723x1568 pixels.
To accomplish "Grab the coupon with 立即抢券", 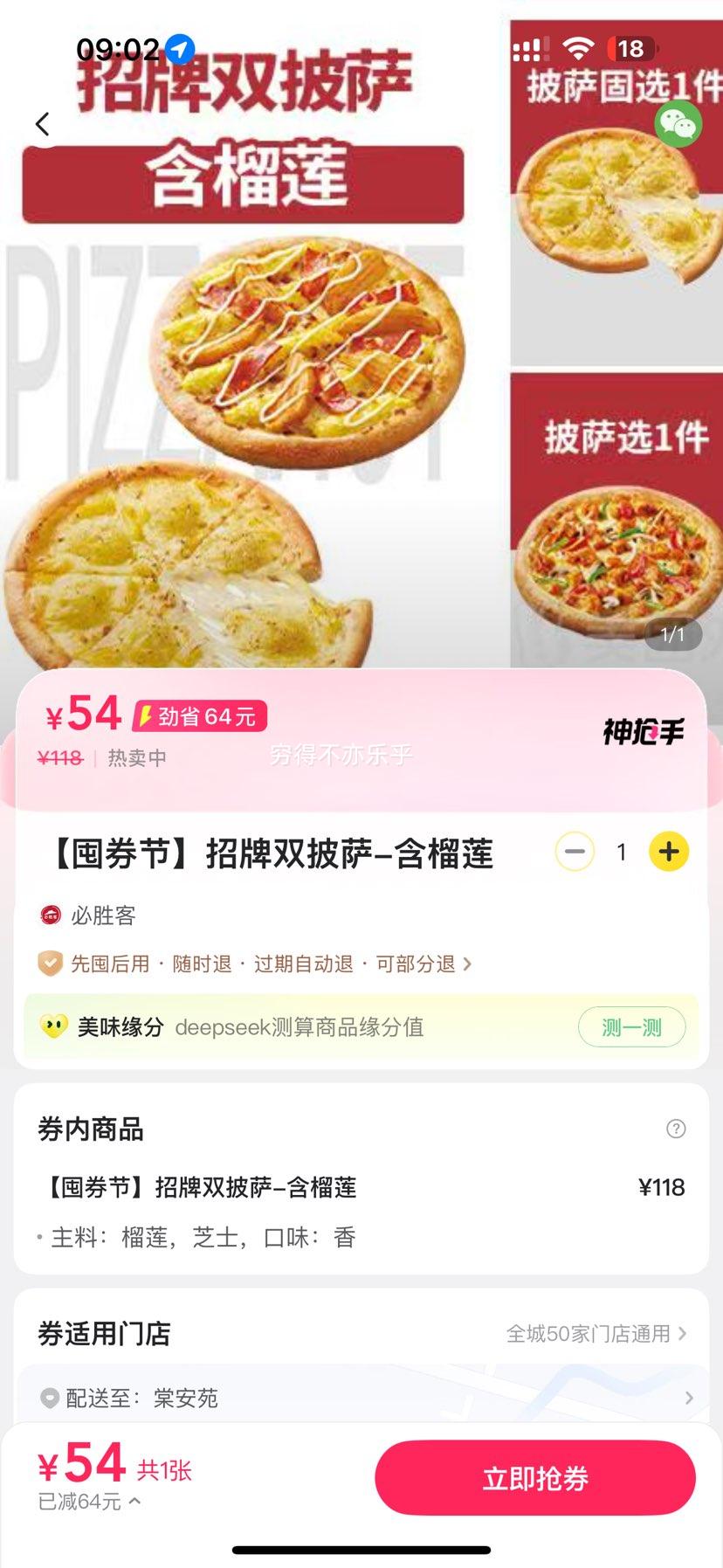I will (x=535, y=1478).
